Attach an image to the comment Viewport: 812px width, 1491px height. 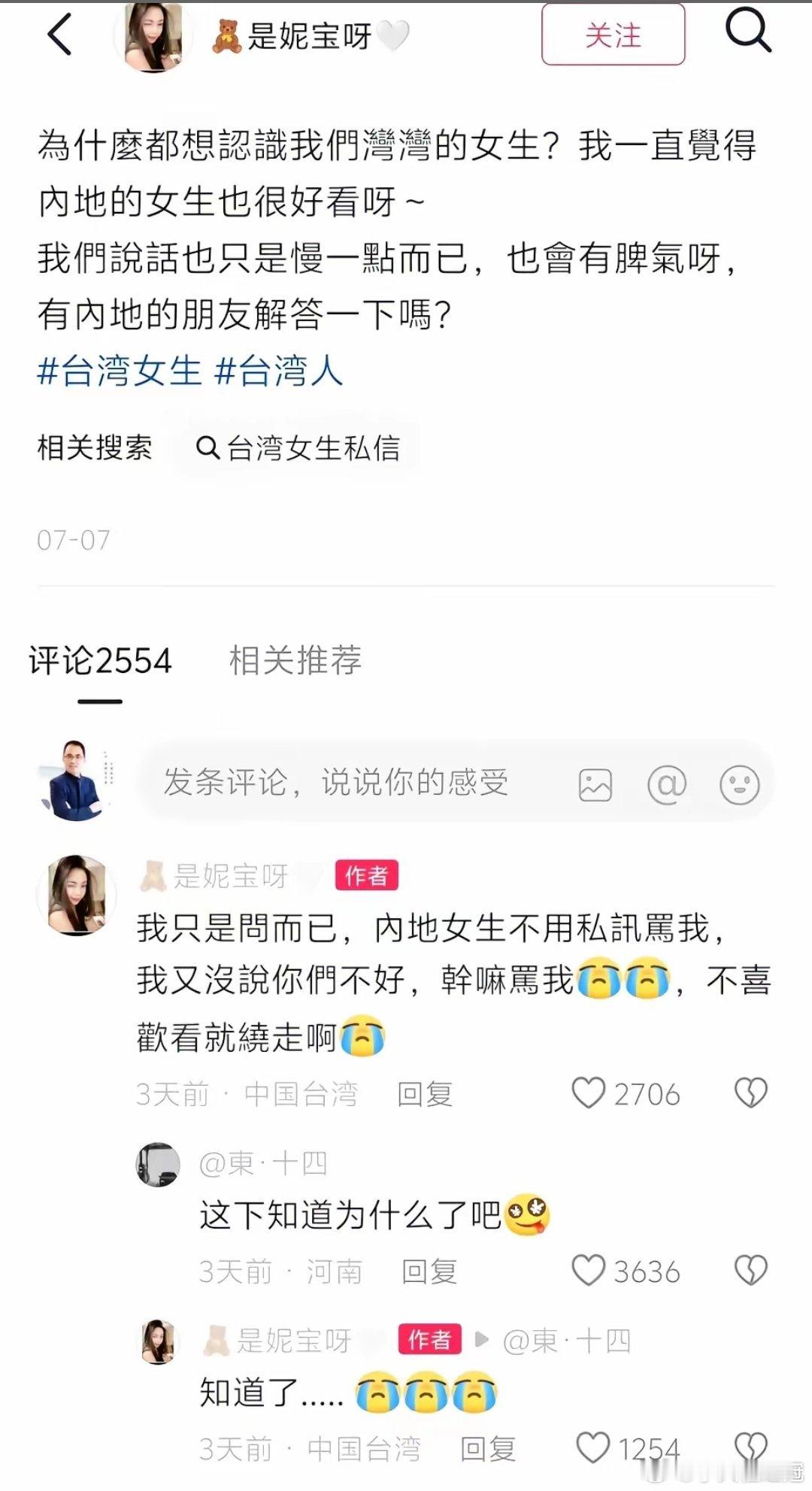pos(595,785)
